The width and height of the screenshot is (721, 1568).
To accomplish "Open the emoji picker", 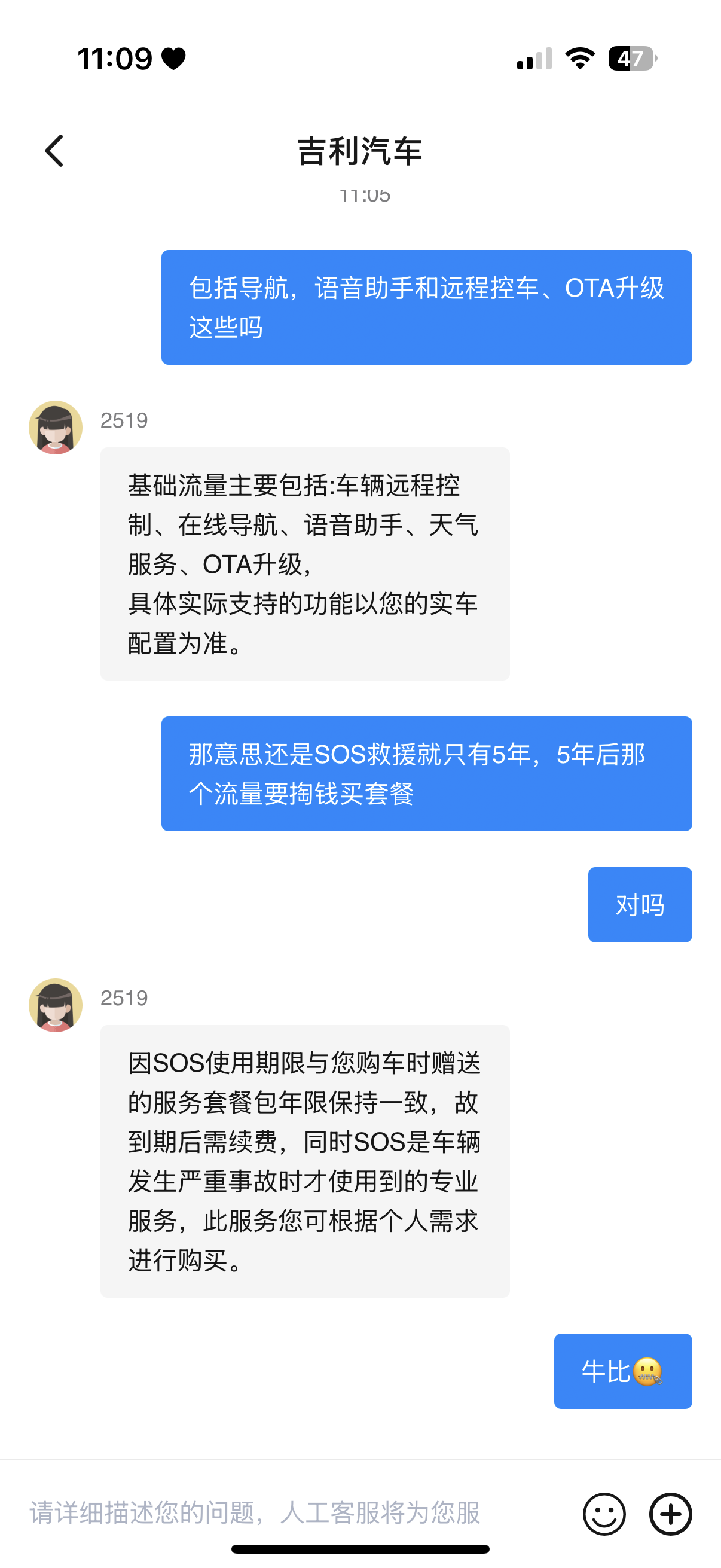I will [x=604, y=1514].
